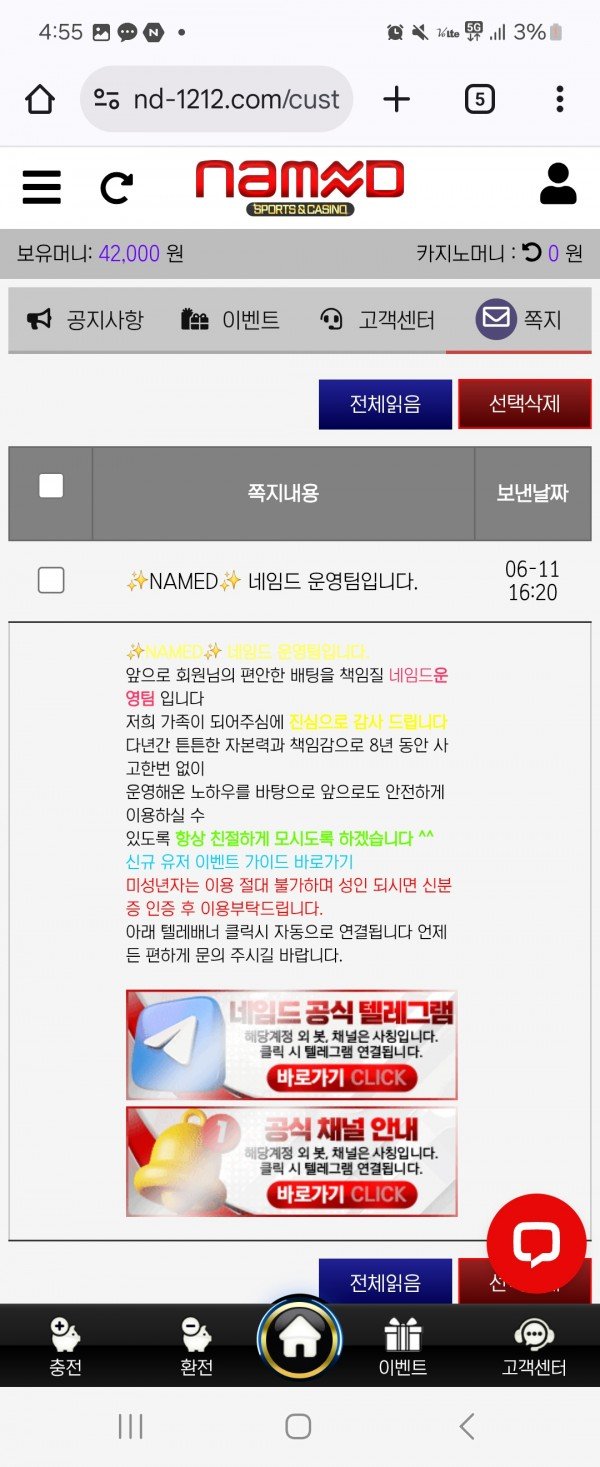
Task: Select the 쪽지 tab
Action: [x=519, y=320]
